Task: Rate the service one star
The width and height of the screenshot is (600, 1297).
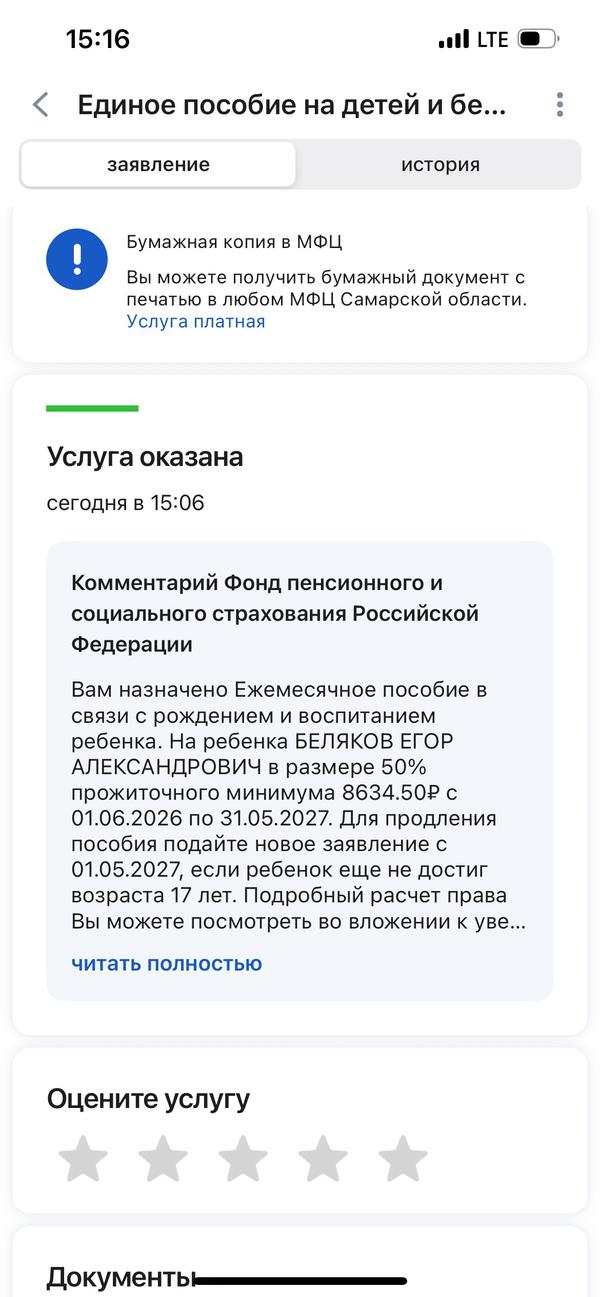Action: pos(83,1158)
